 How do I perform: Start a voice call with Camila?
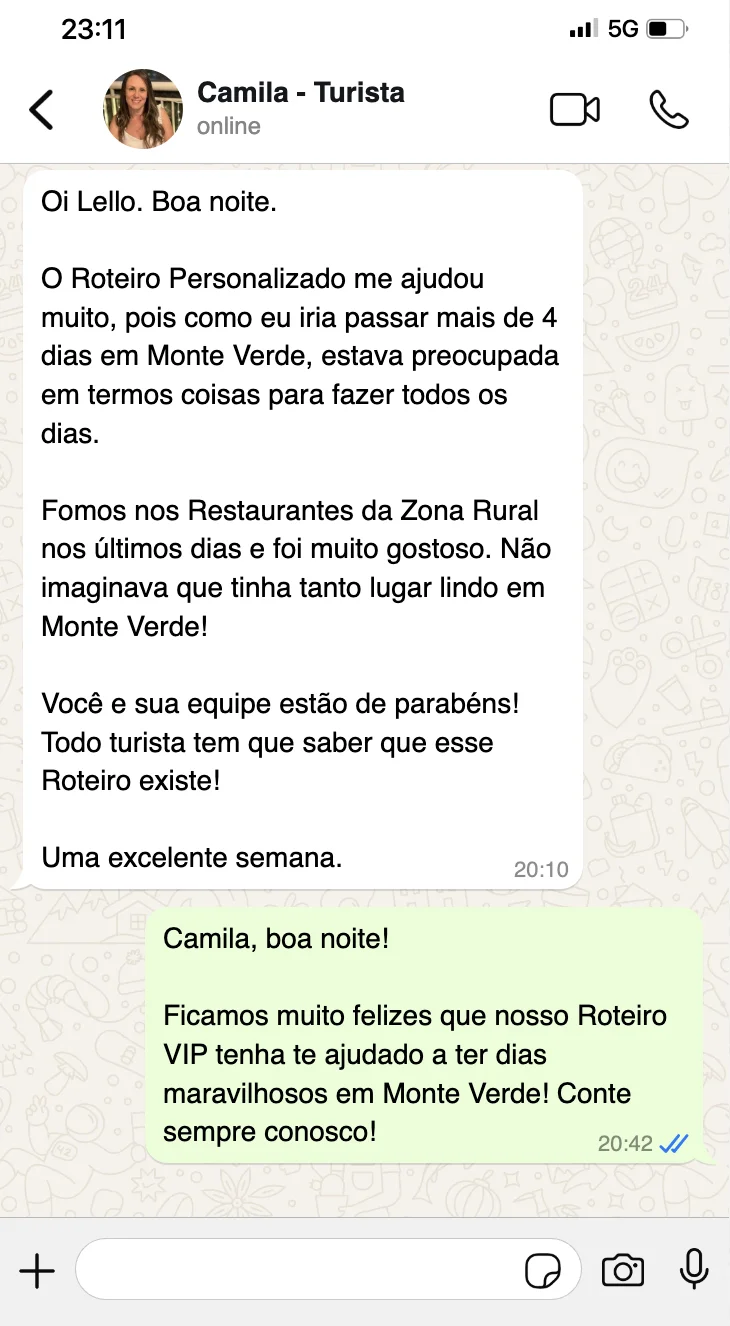pos(668,110)
